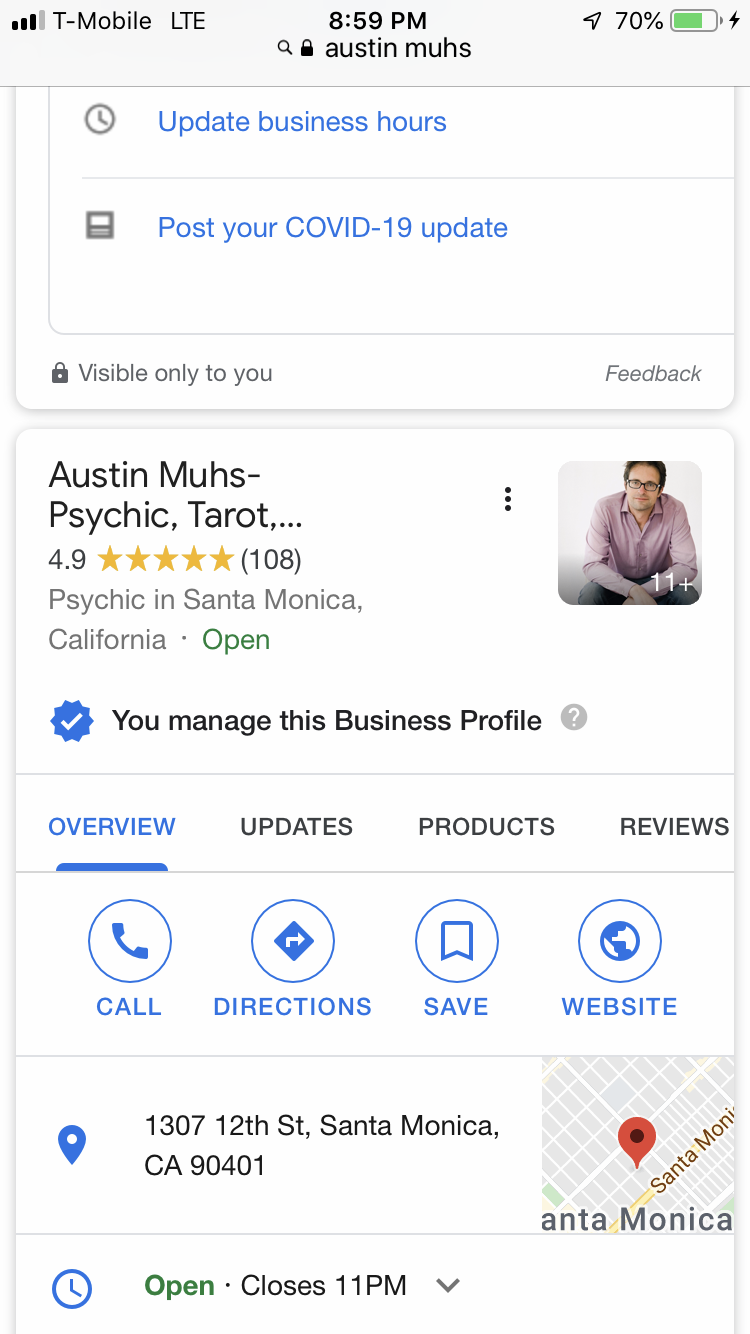Tap the Call icon to phone the business
Viewport: 750px width, 1334px height.
click(x=130, y=940)
